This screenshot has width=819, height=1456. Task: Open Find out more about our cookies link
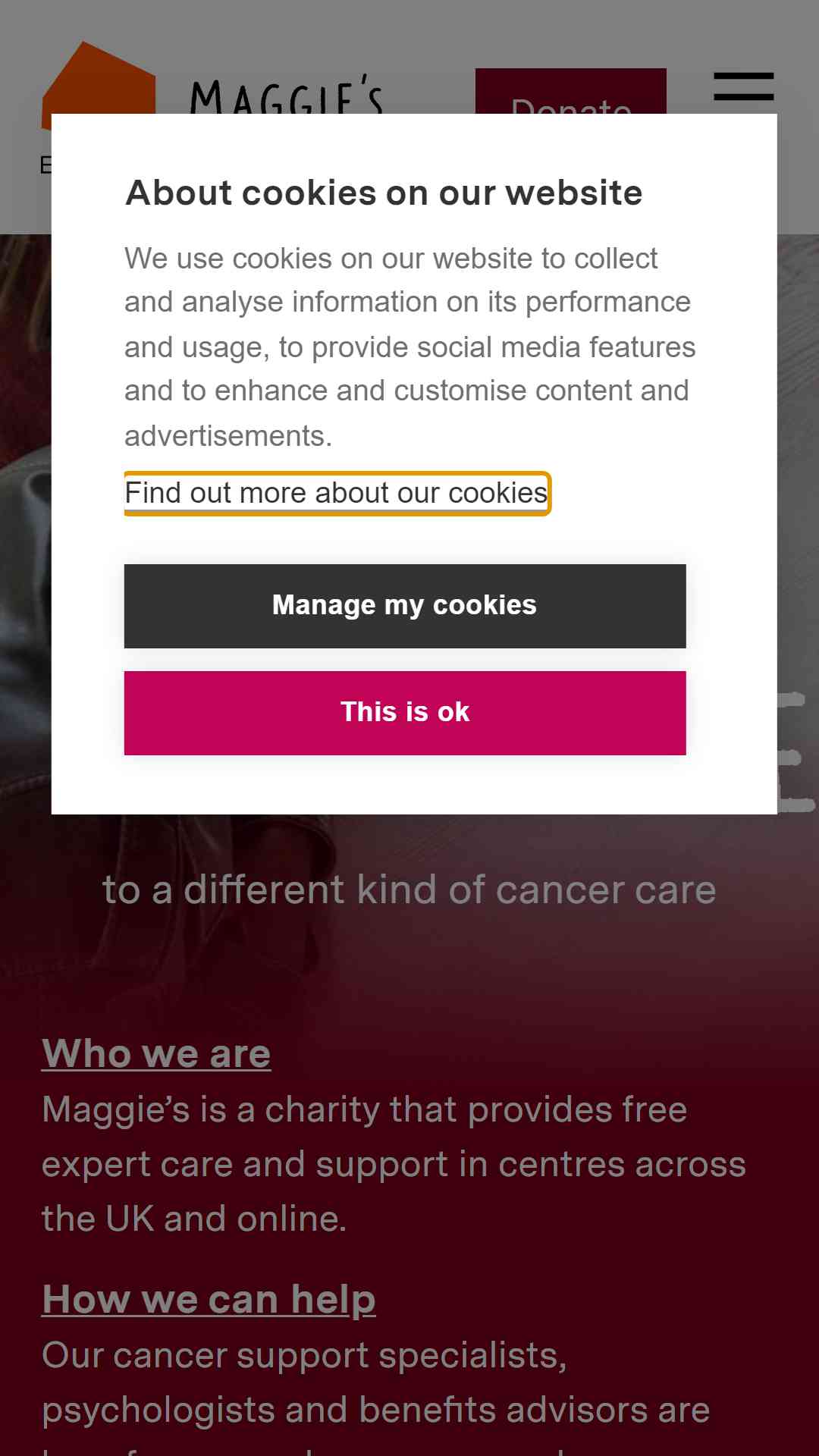point(336,493)
